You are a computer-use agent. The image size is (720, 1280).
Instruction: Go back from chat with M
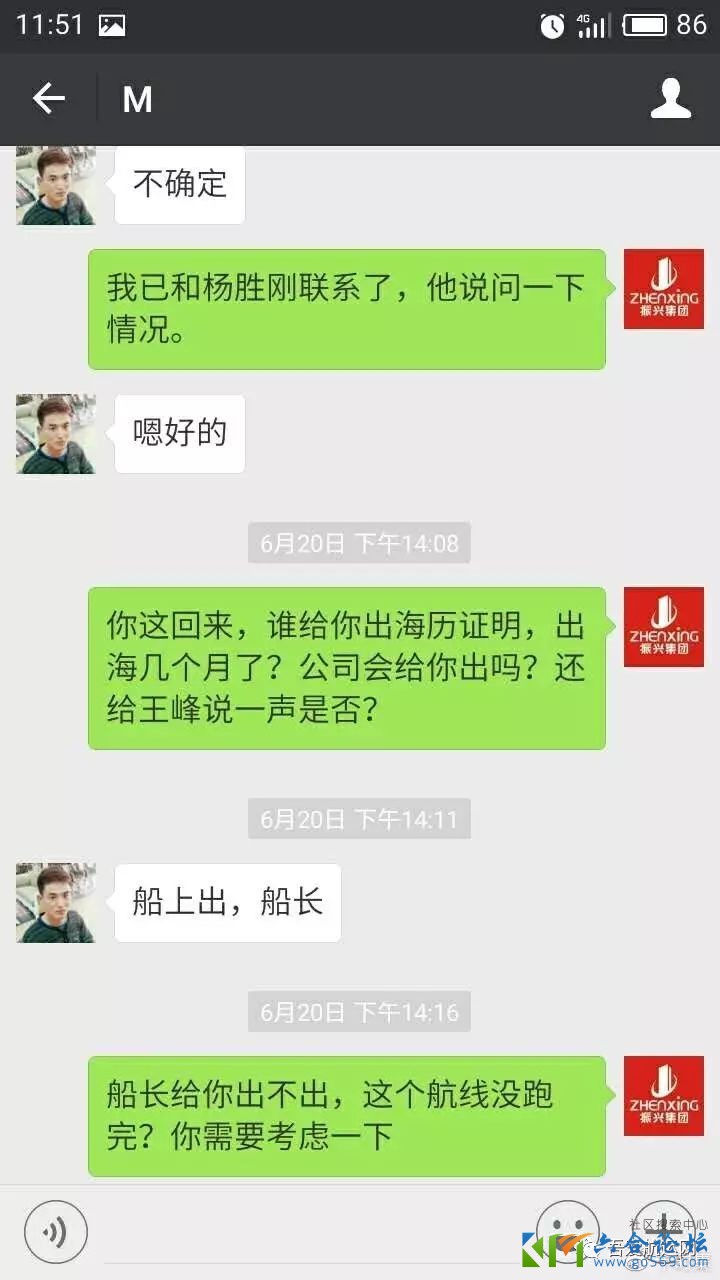48,99
